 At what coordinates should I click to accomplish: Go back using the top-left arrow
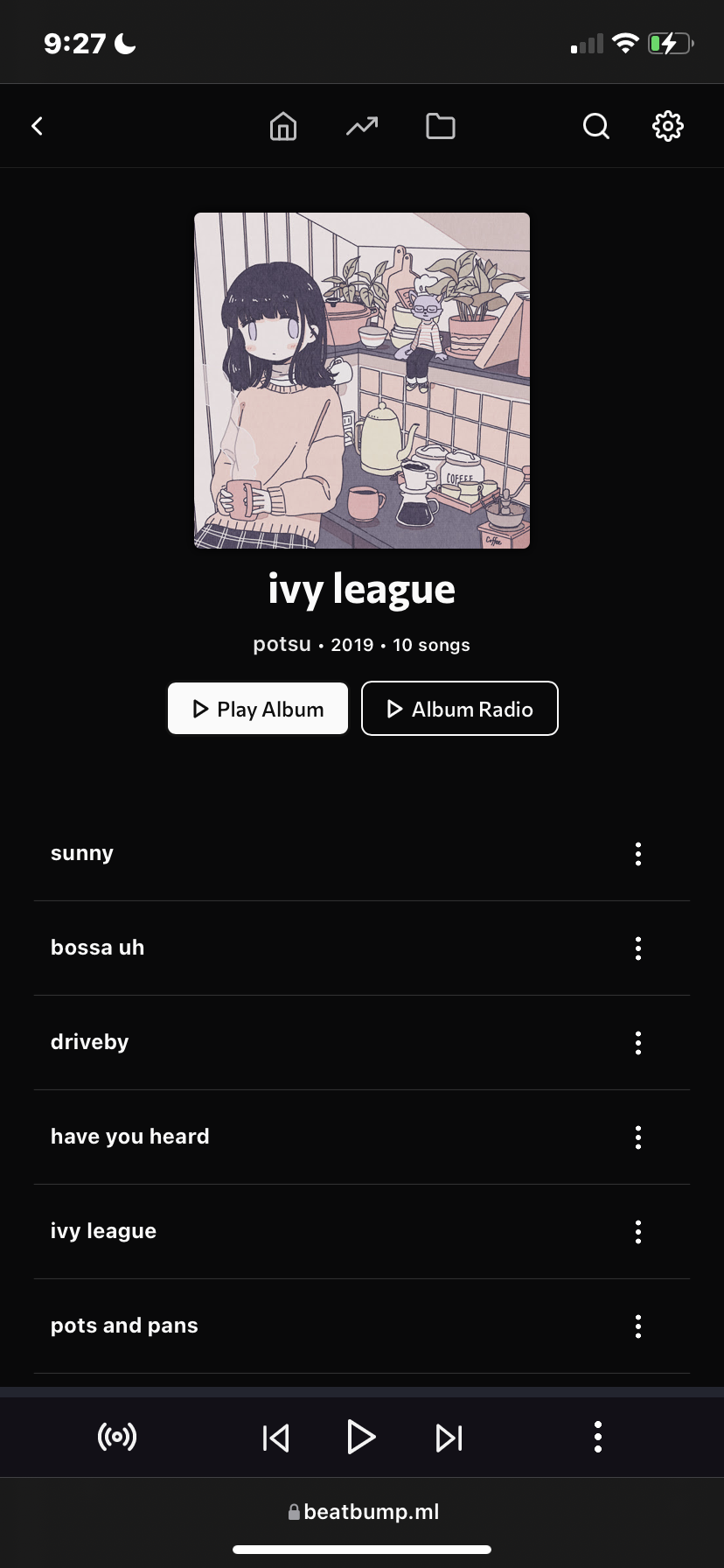37,126
